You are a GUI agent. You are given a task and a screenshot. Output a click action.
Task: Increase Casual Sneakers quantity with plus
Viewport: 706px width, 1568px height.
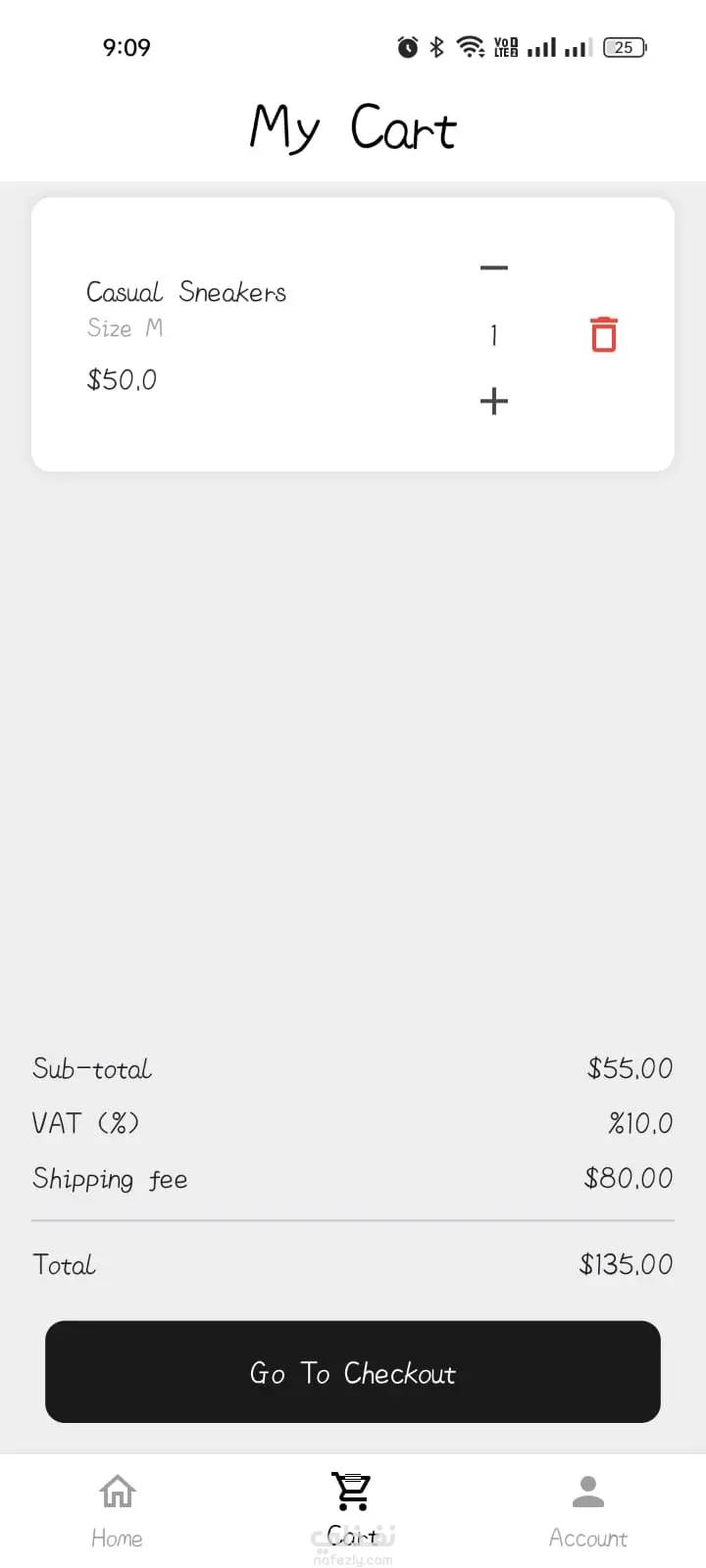click(x=494, y=401)
